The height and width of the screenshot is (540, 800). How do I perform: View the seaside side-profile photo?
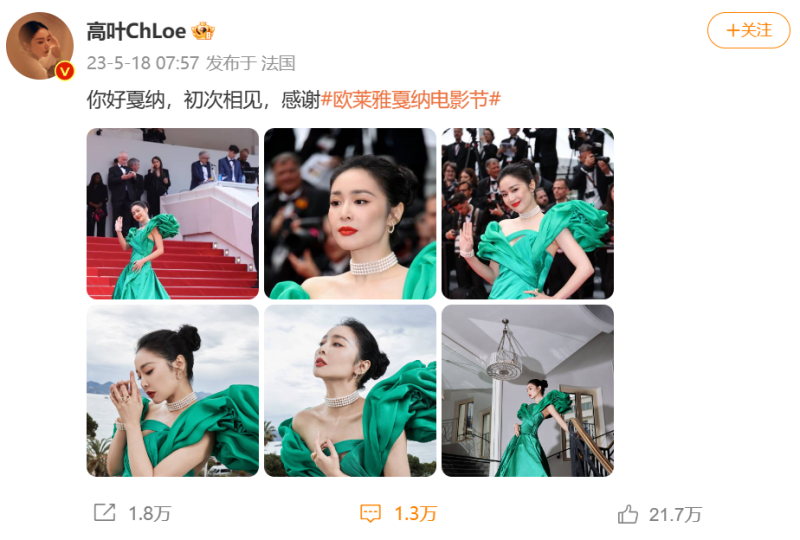pyautogui.click(x=350, y=390)
